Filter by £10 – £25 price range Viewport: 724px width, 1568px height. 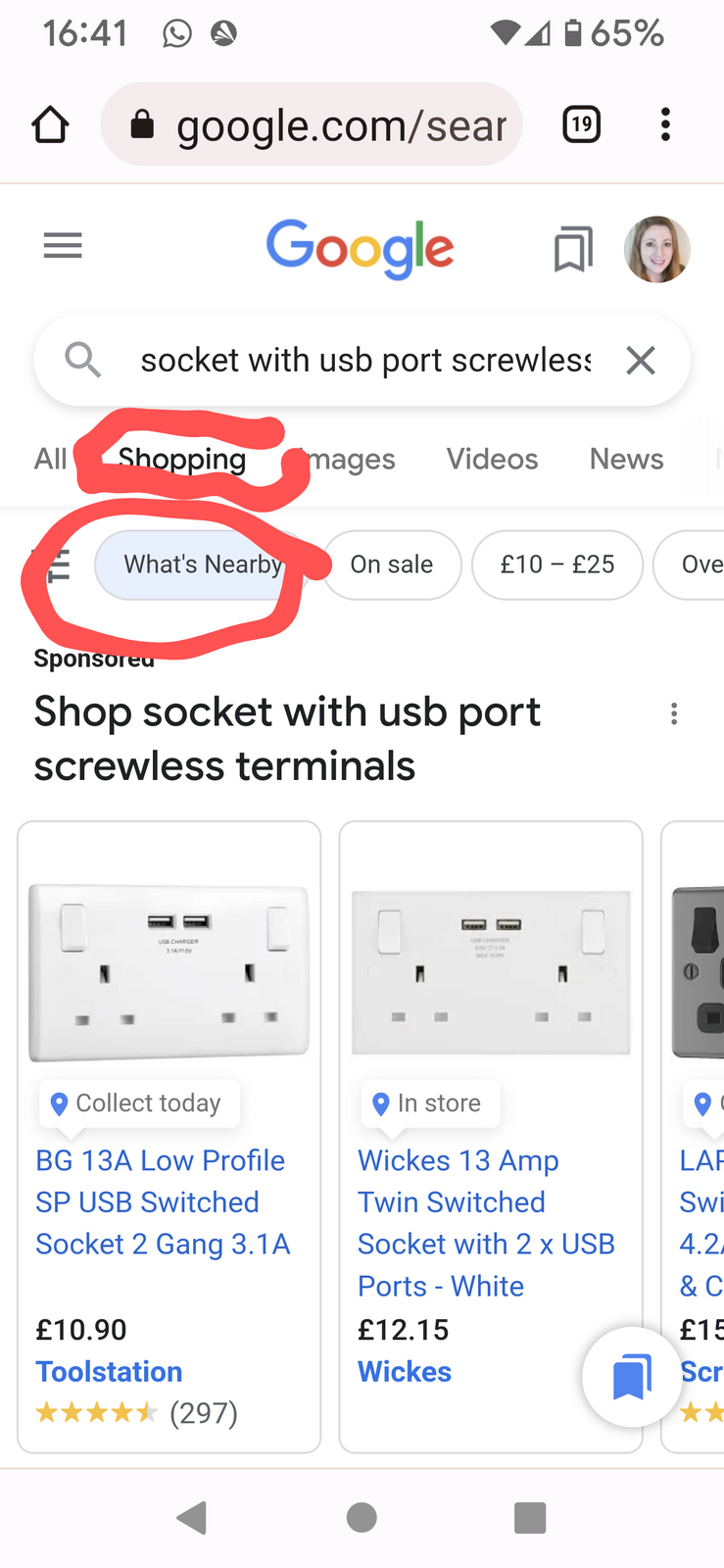(x=556, y=564)
